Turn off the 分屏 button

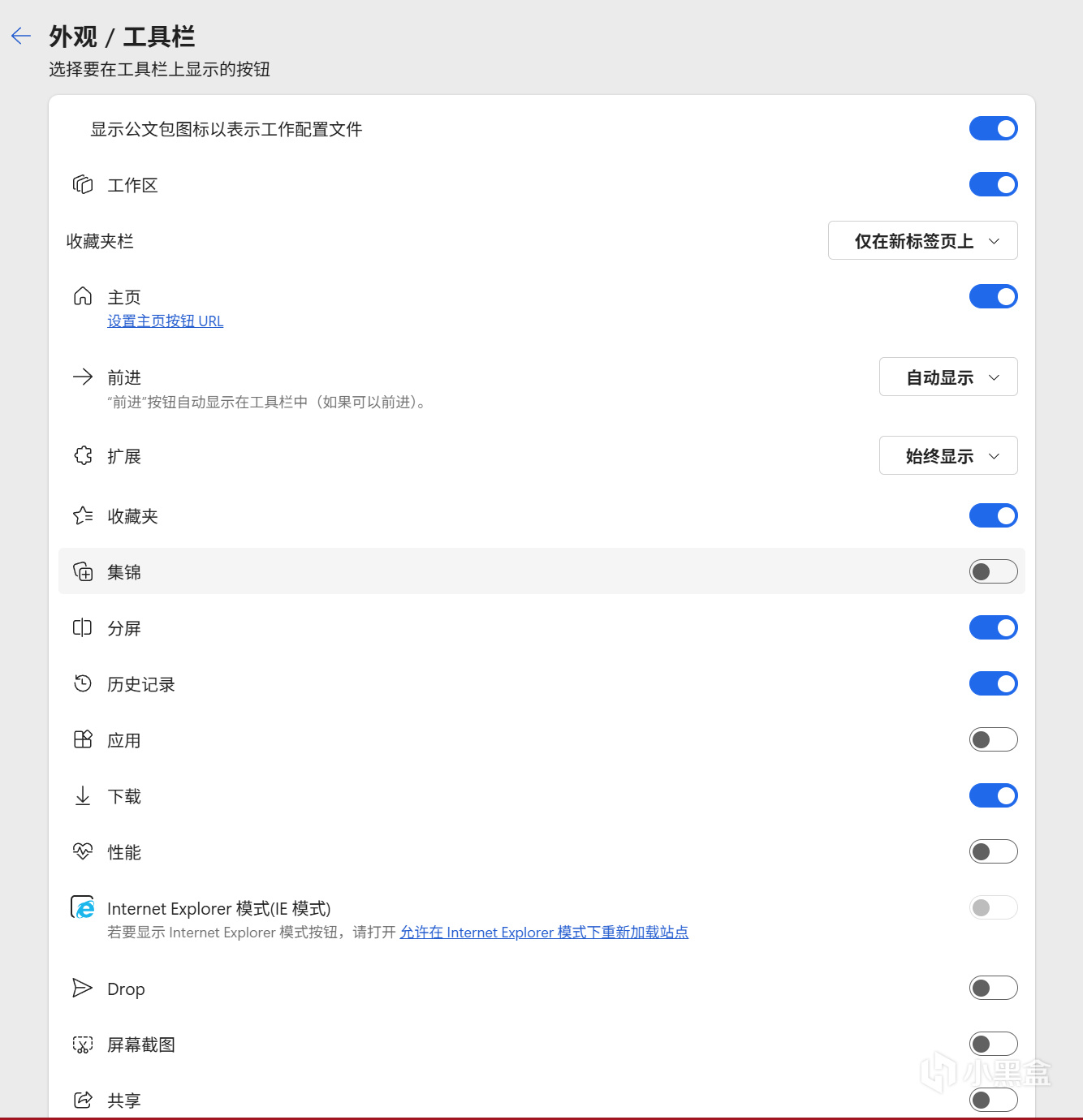click(x=993, y=627)
